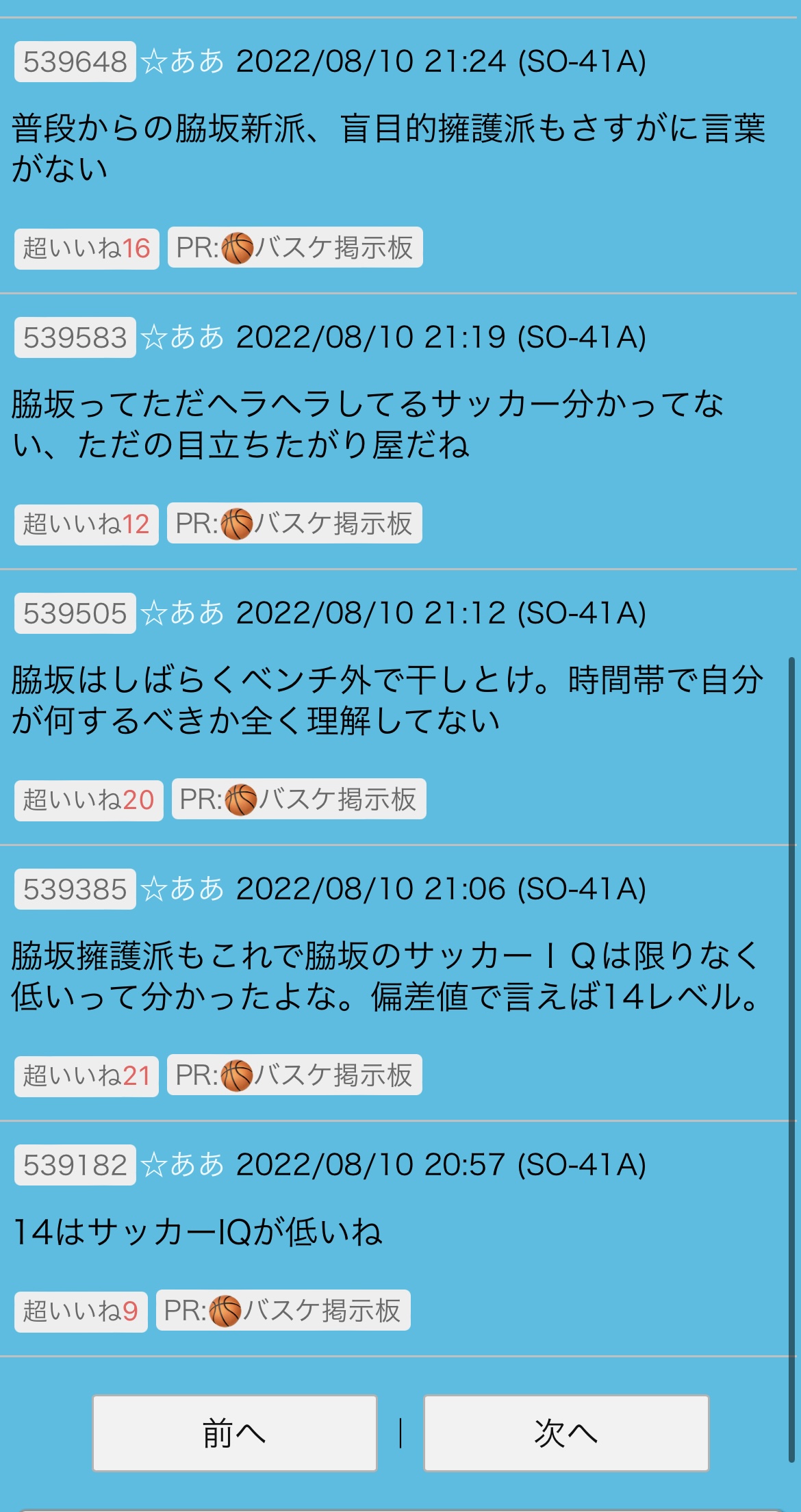801x1512 pixels.
Task: Open バスケ掲示板 PR link under post 539583
Action: click(294, 523)
